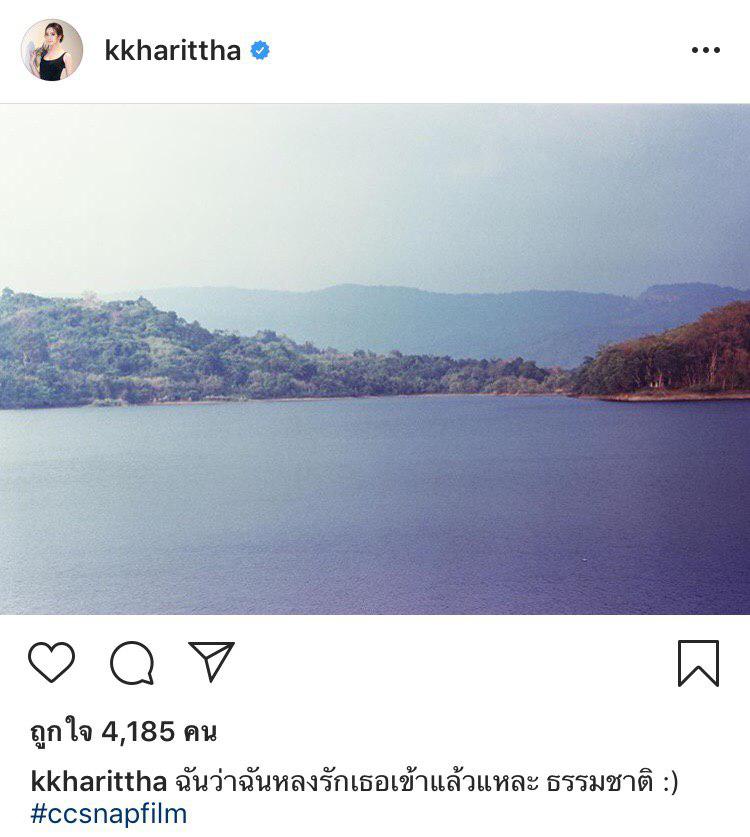Open the #ccsnapfilm hashtag
750x837 pixels.
tap(108, 813)
